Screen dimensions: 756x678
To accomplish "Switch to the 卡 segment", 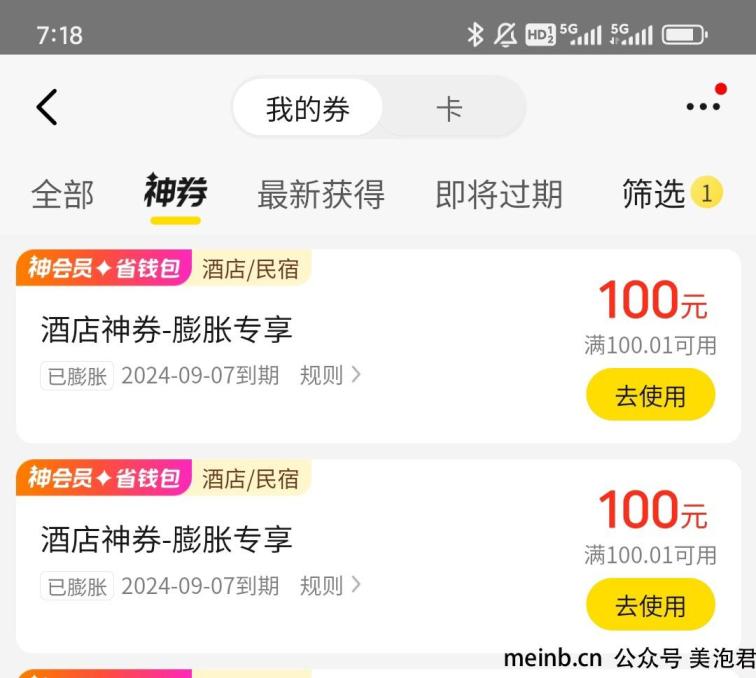I will point(449,108).
